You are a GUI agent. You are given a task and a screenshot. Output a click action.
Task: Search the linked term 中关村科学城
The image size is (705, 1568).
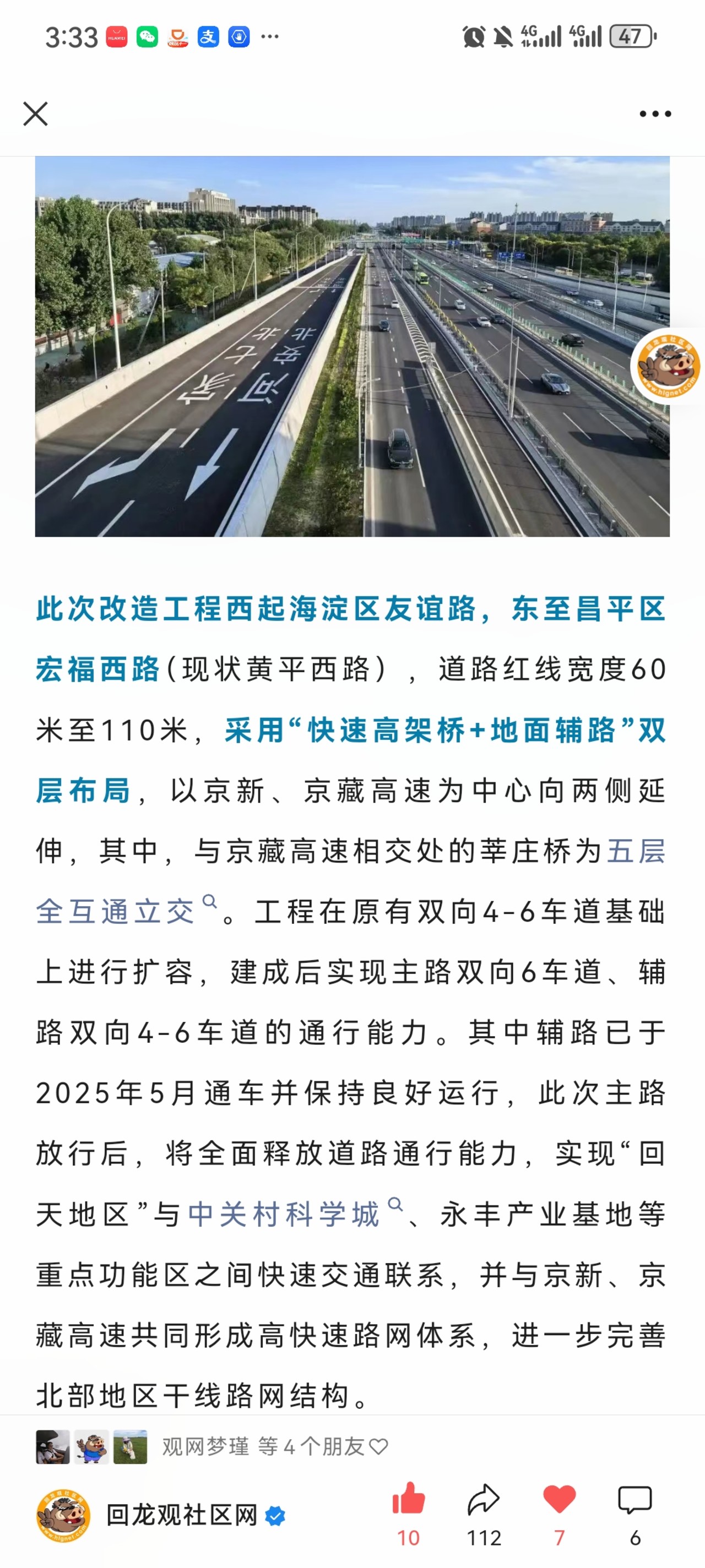tap(285, 1214)
